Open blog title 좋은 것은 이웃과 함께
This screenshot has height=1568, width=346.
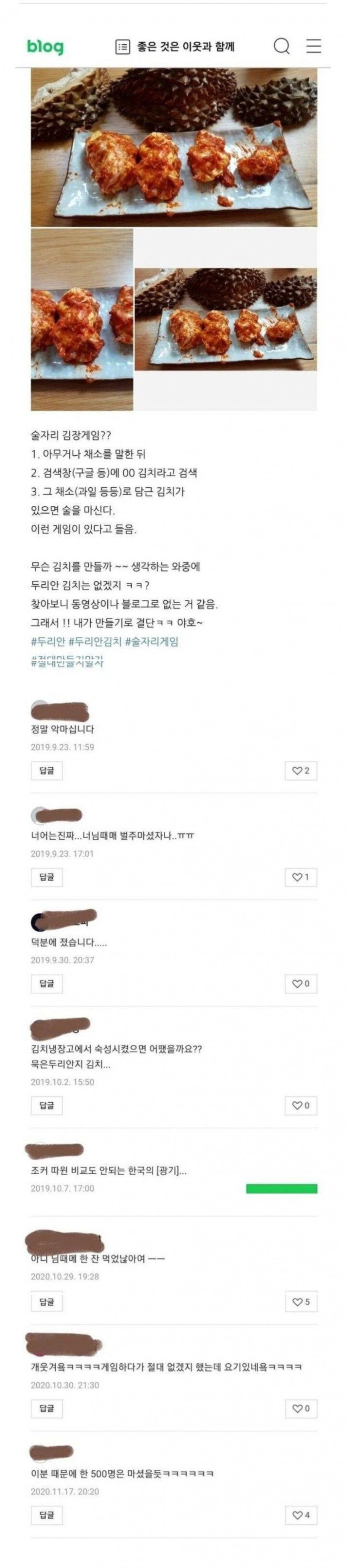[175, 46]
